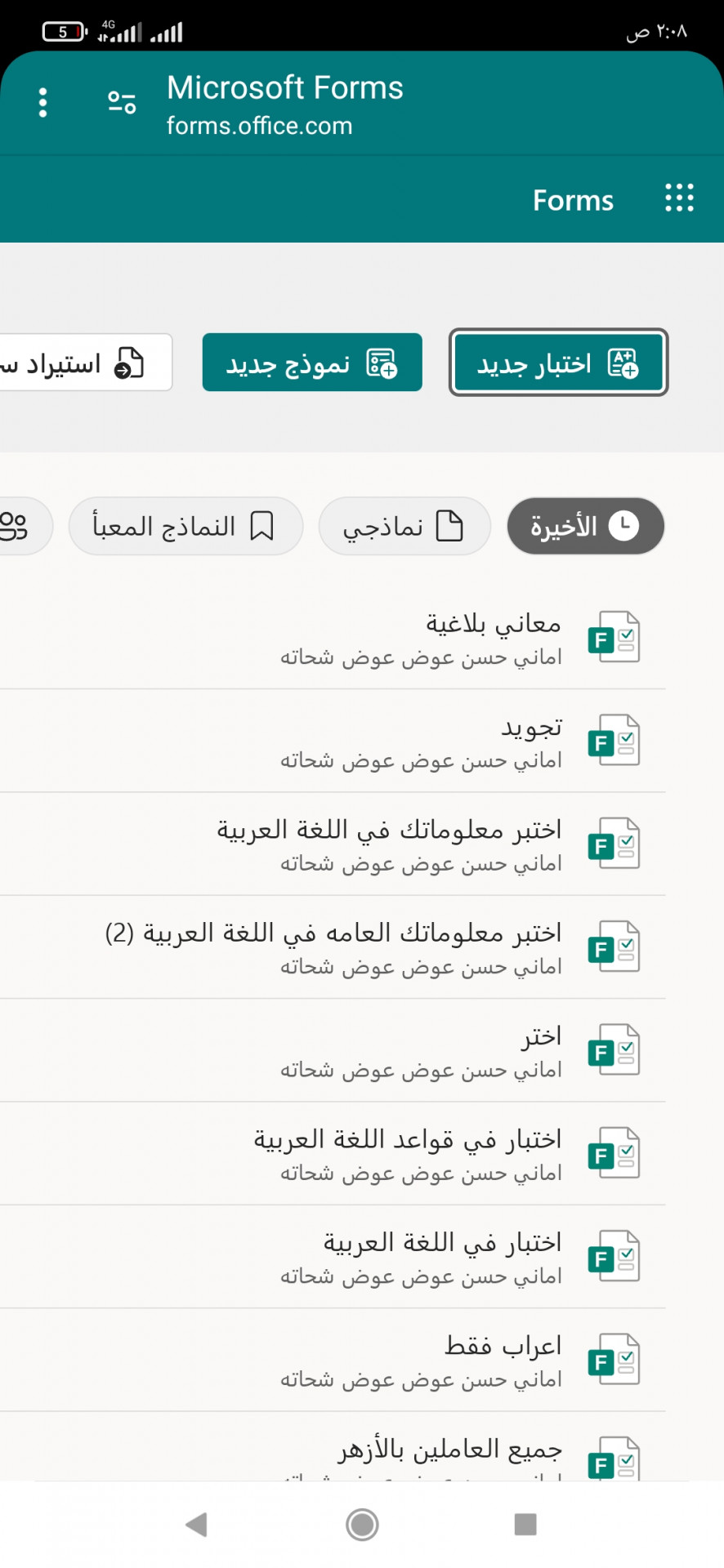Viewport: 724px width, 1568px height.
Task: Open اختبار في اللغة العربية
Action: [x=333, y=1257]
